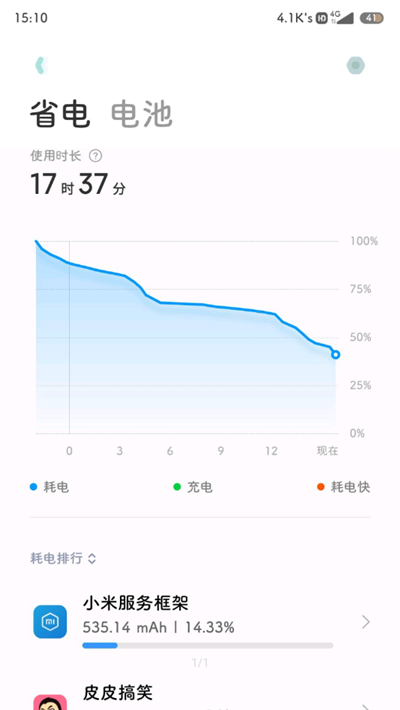The height and width of the screenshot is (710, 400).
Task: Open 小米服务框架 power usage details
Action: tap(200, 623)
